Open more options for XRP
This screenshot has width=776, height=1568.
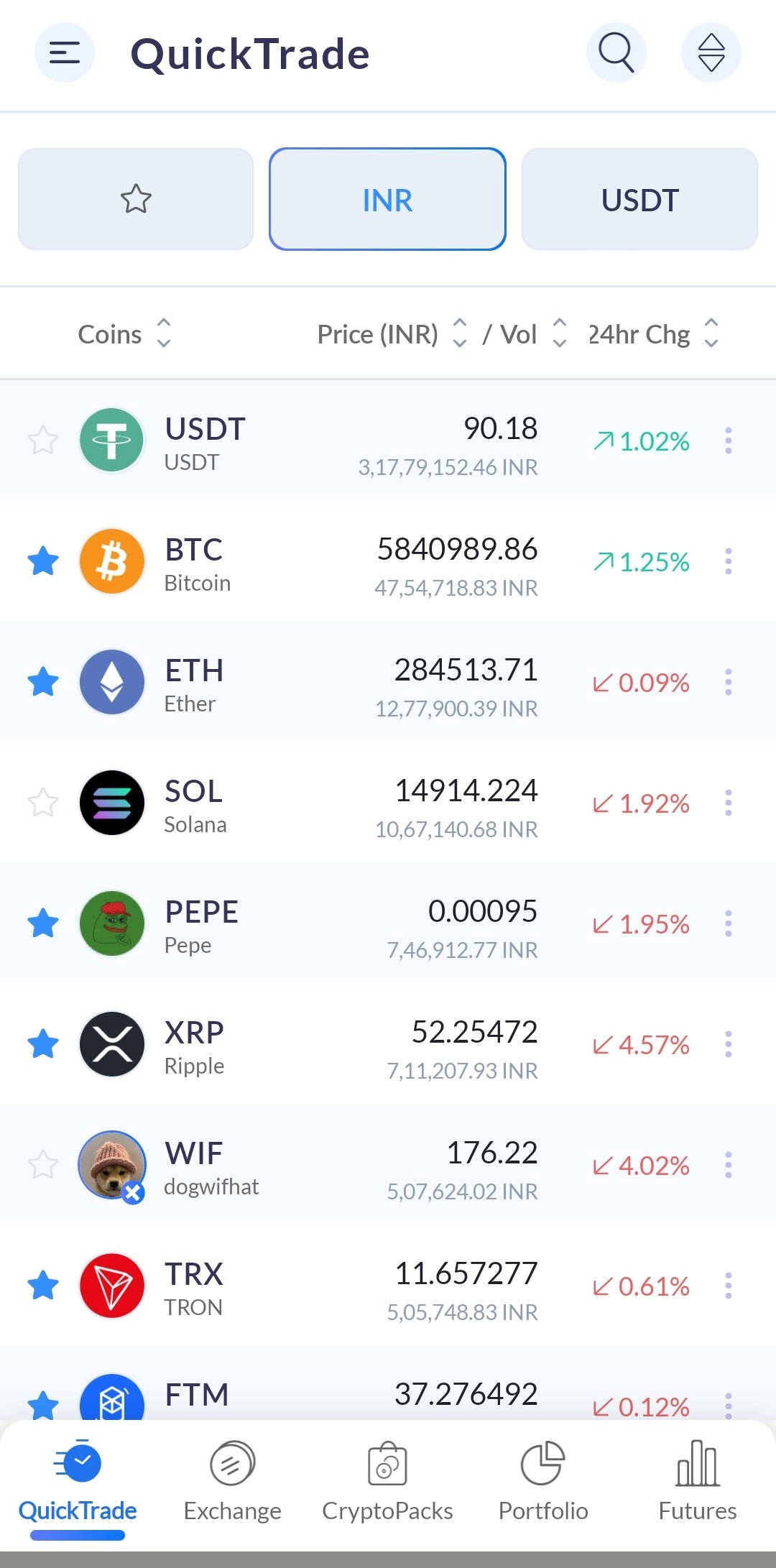click(x=728, y=1044)
